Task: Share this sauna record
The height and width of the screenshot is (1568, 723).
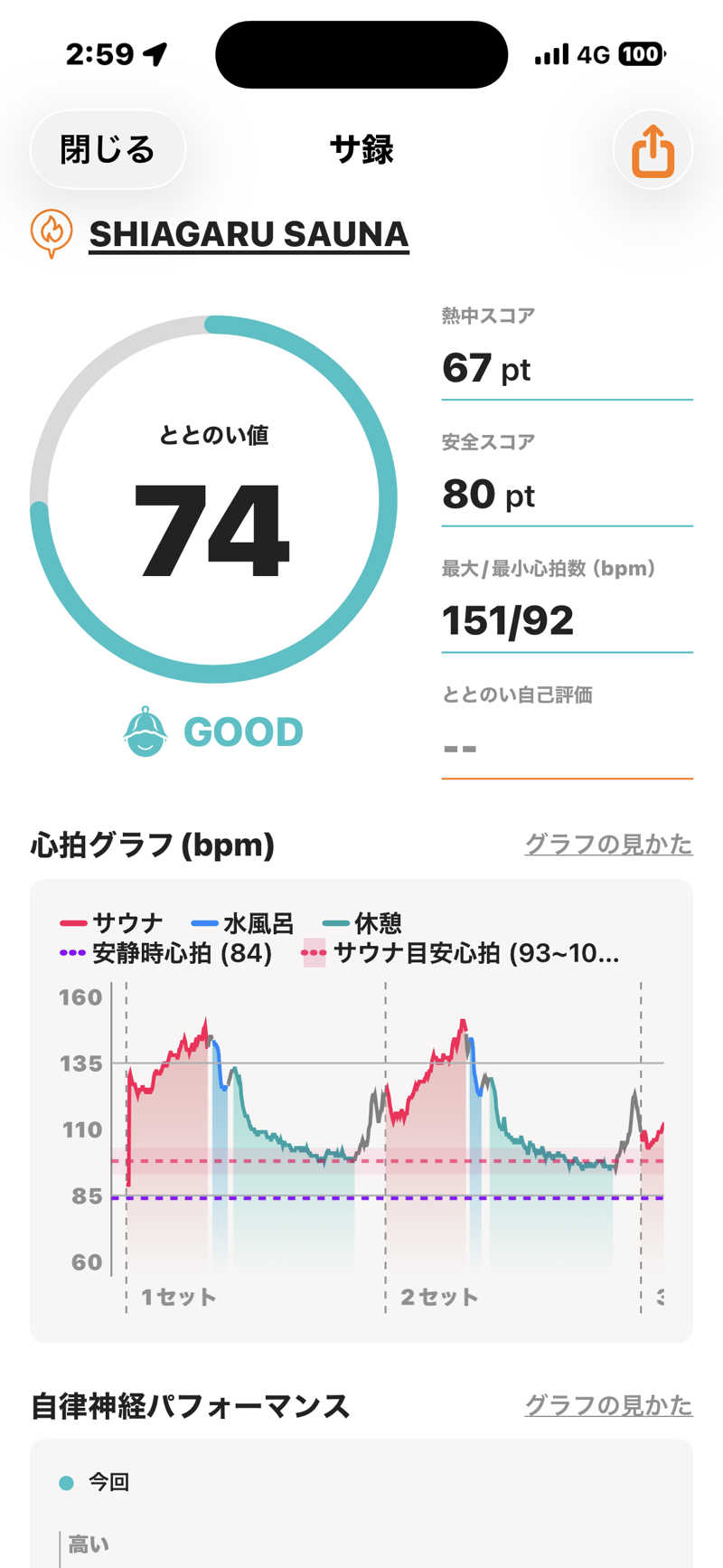Action: (653, 151)
